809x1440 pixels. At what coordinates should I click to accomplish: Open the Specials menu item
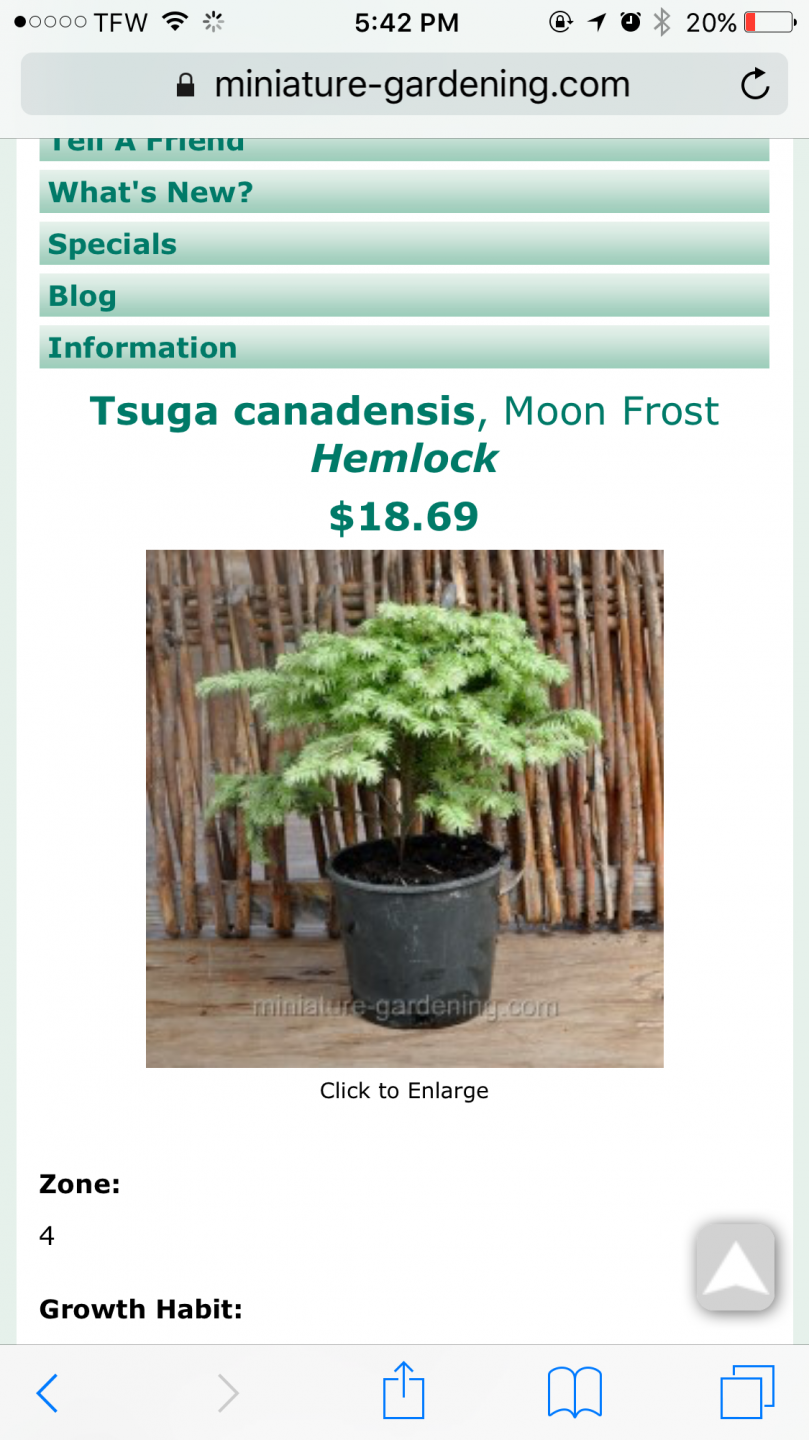point(404,244)
